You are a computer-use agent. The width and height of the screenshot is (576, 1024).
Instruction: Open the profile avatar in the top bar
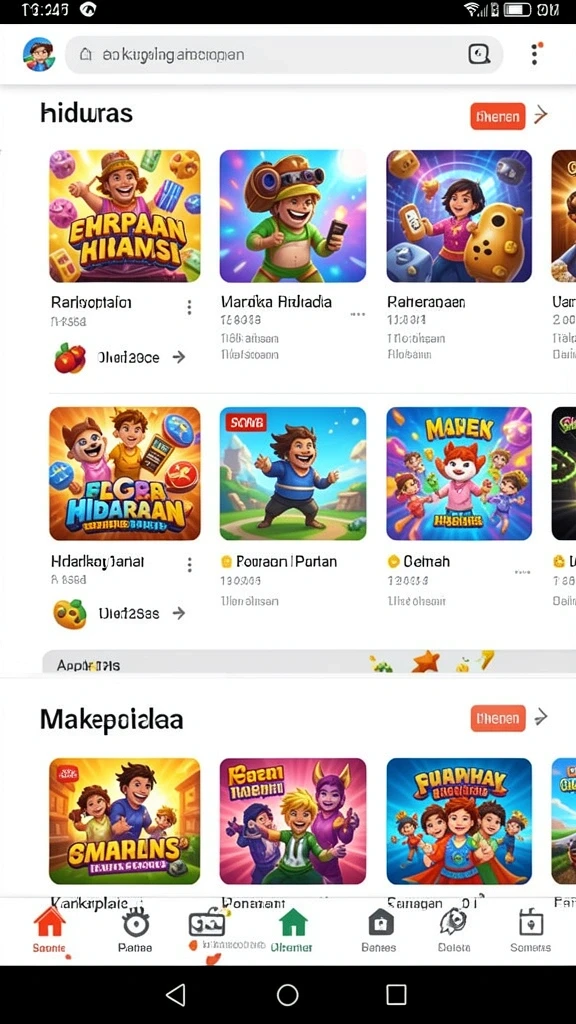tap(39, 54)
